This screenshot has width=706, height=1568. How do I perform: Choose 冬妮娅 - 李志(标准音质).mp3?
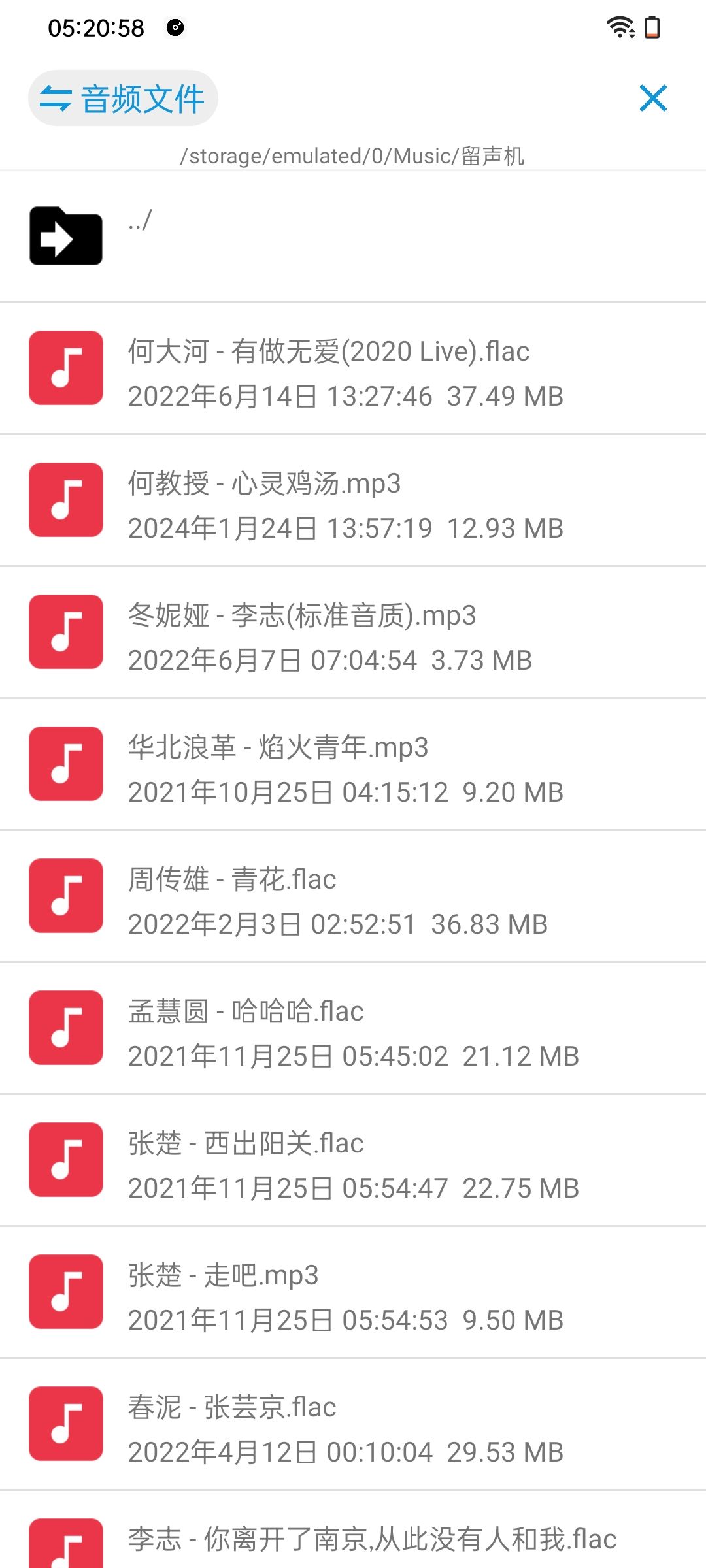353,633
